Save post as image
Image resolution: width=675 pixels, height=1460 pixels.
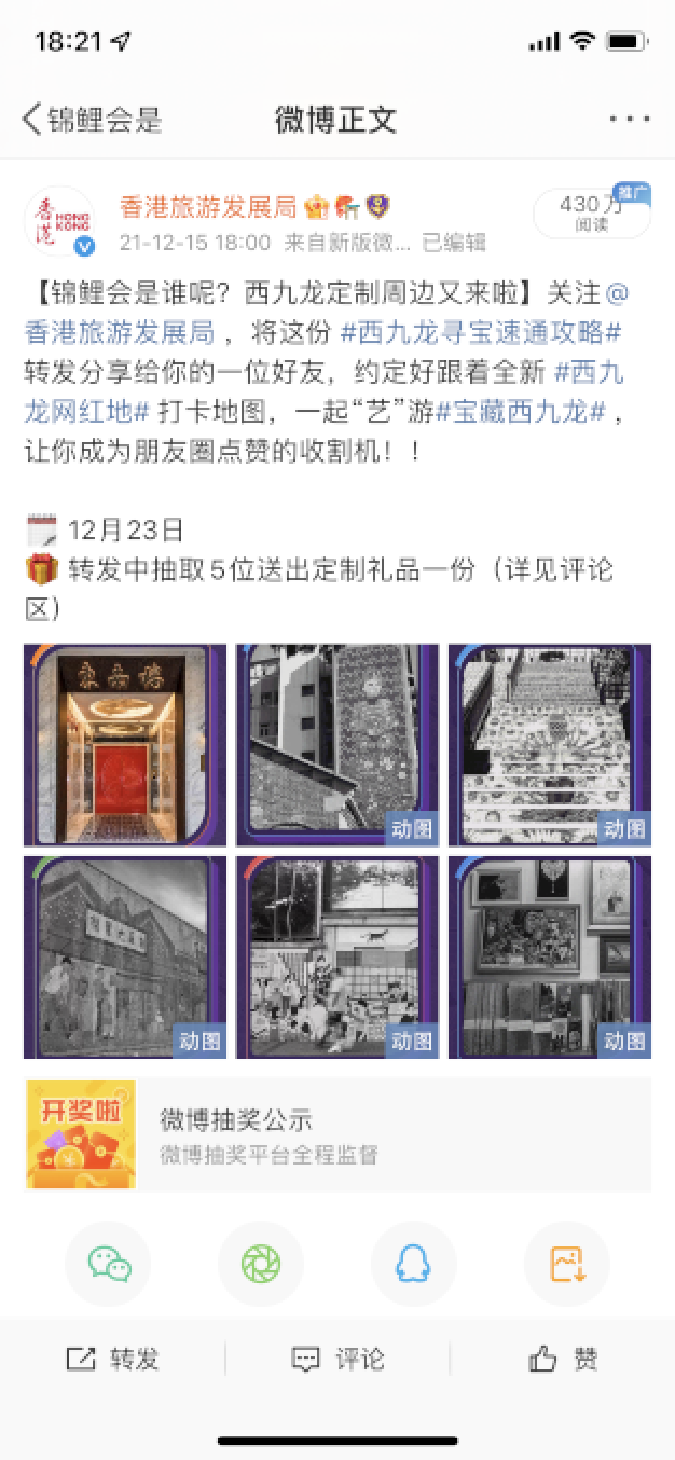(566, 1264)
